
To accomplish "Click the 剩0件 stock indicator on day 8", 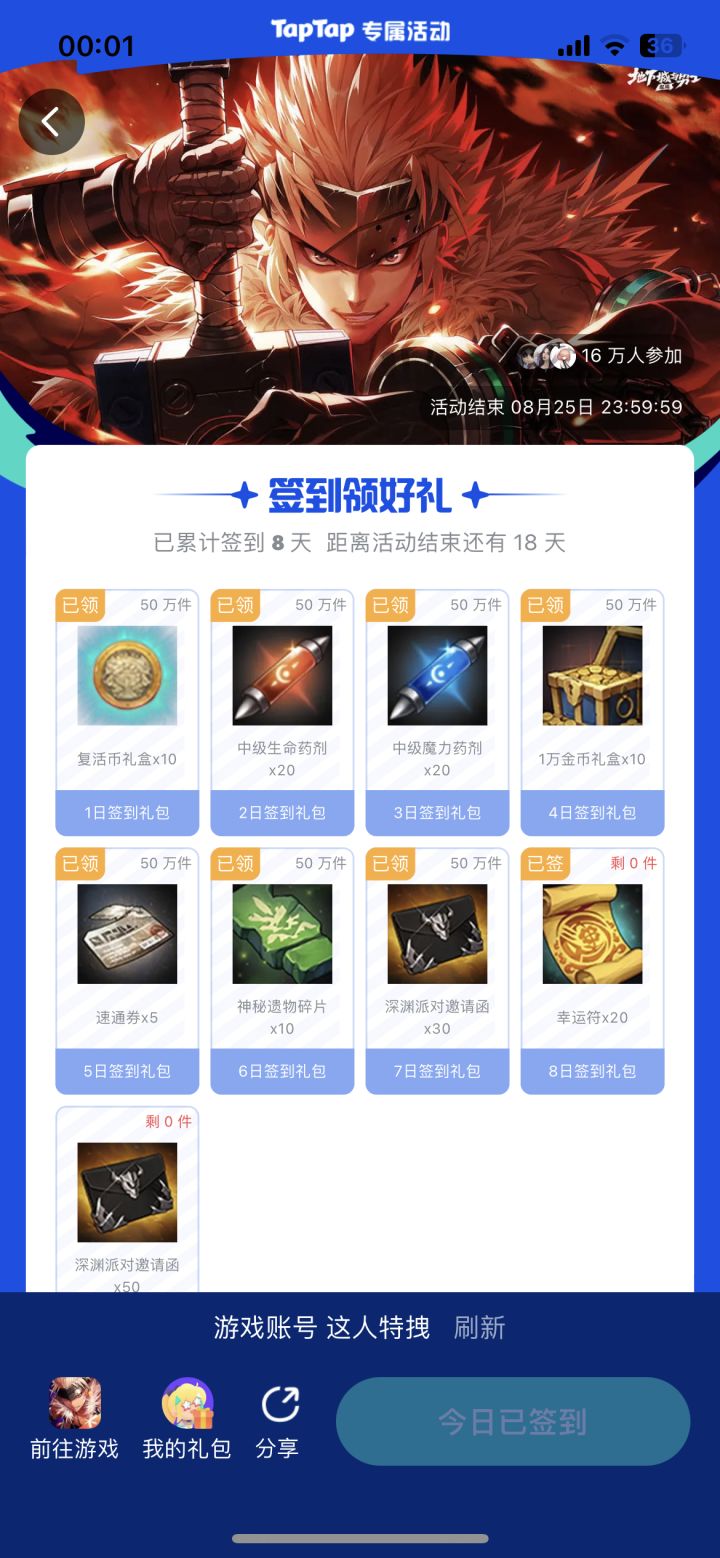I will point(632,862).
